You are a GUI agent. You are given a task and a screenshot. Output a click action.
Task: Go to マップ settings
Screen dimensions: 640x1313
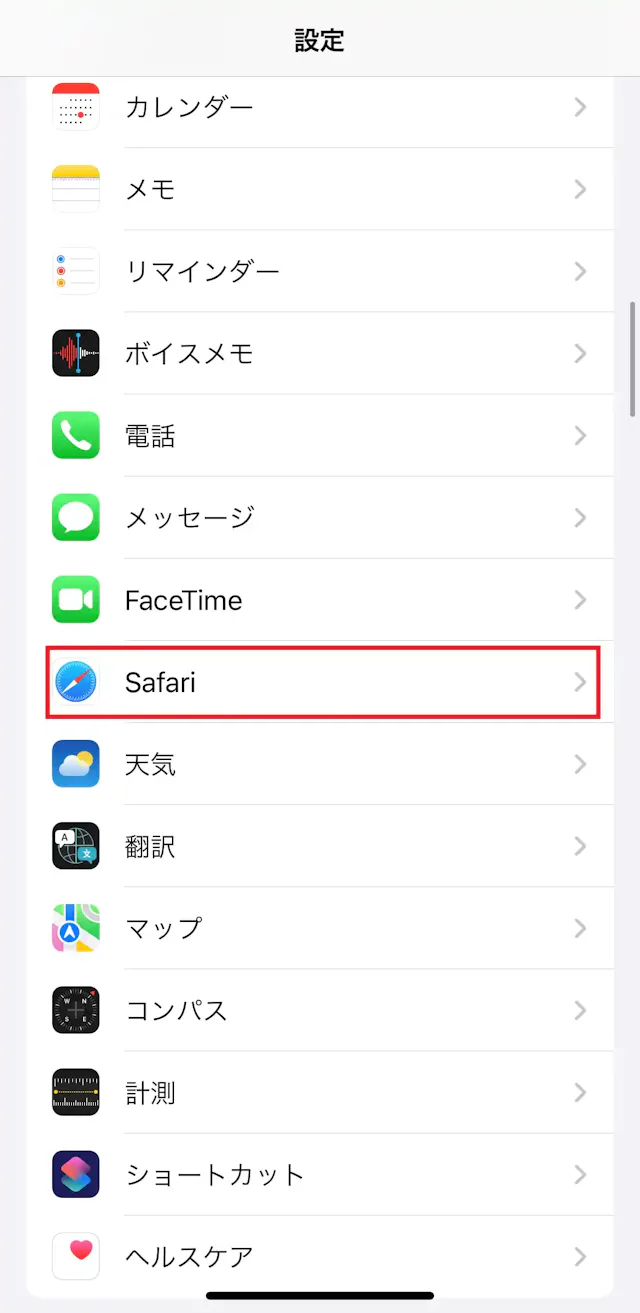click(320, 928)
